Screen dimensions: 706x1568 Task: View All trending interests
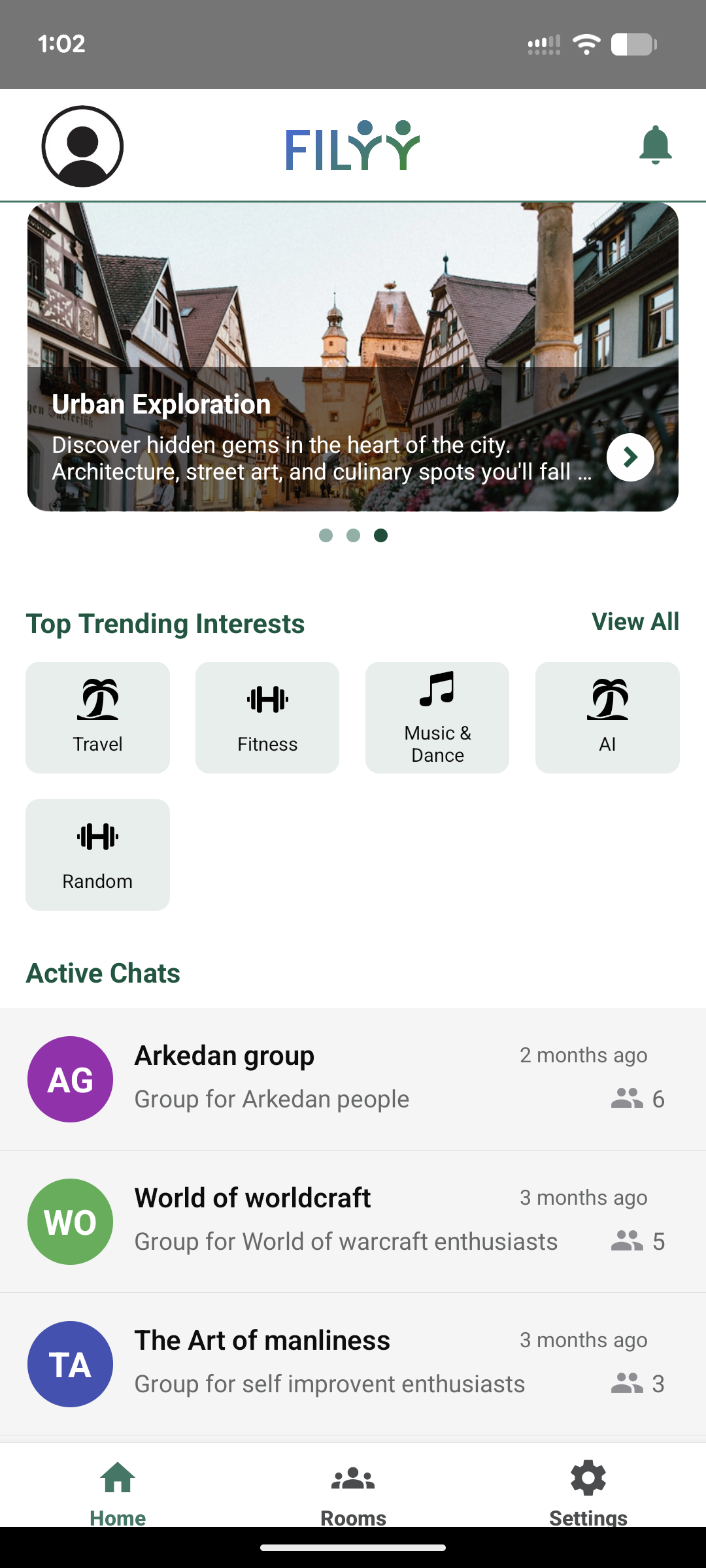pos(635,621)
